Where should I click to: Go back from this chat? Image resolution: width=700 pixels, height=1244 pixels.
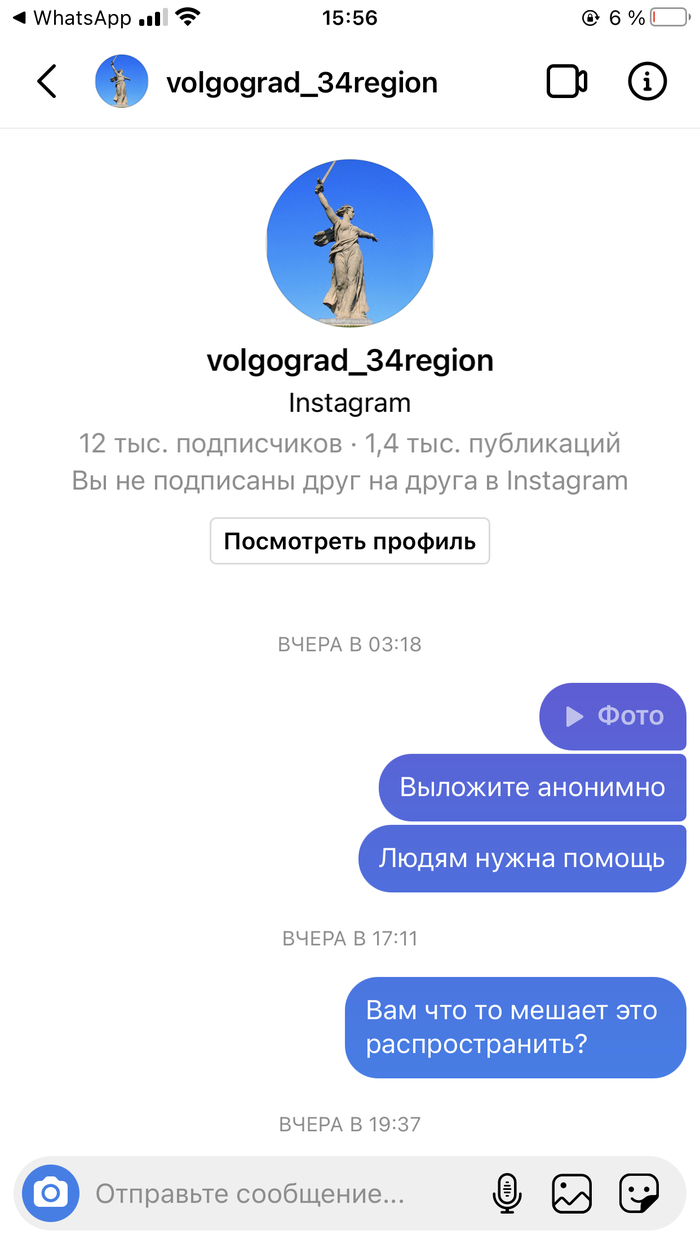click(x=47, y=82)
